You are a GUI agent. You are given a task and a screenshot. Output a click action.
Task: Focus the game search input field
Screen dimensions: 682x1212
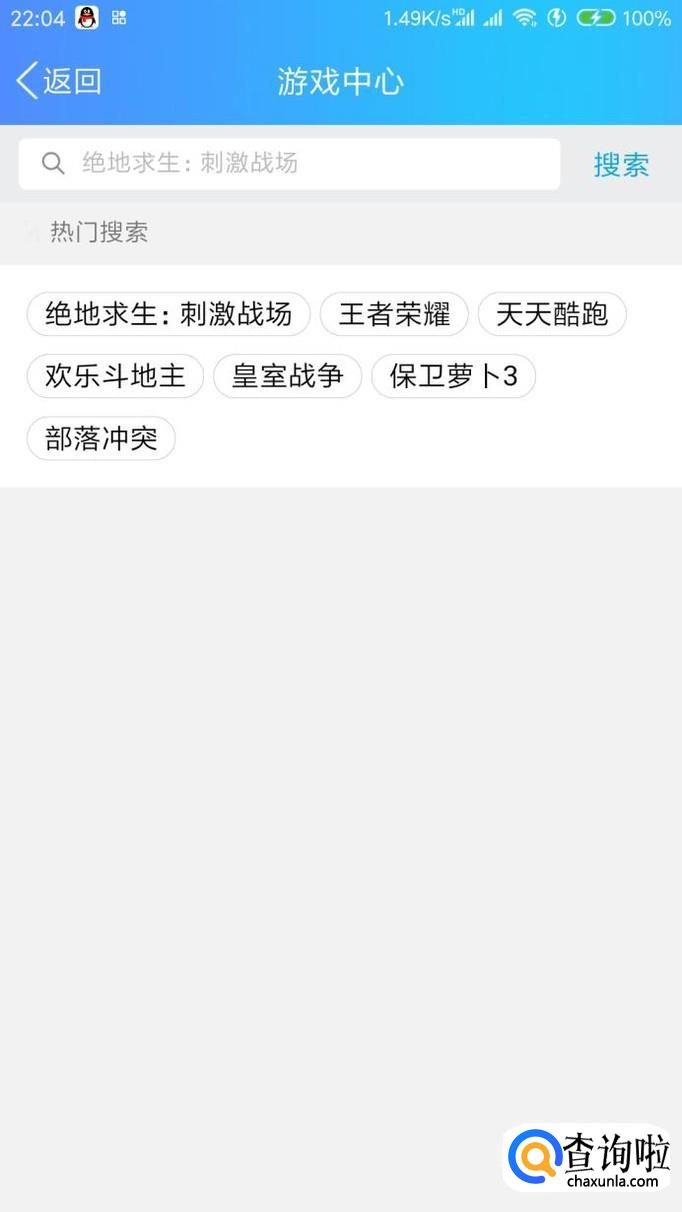pos(289,164)
